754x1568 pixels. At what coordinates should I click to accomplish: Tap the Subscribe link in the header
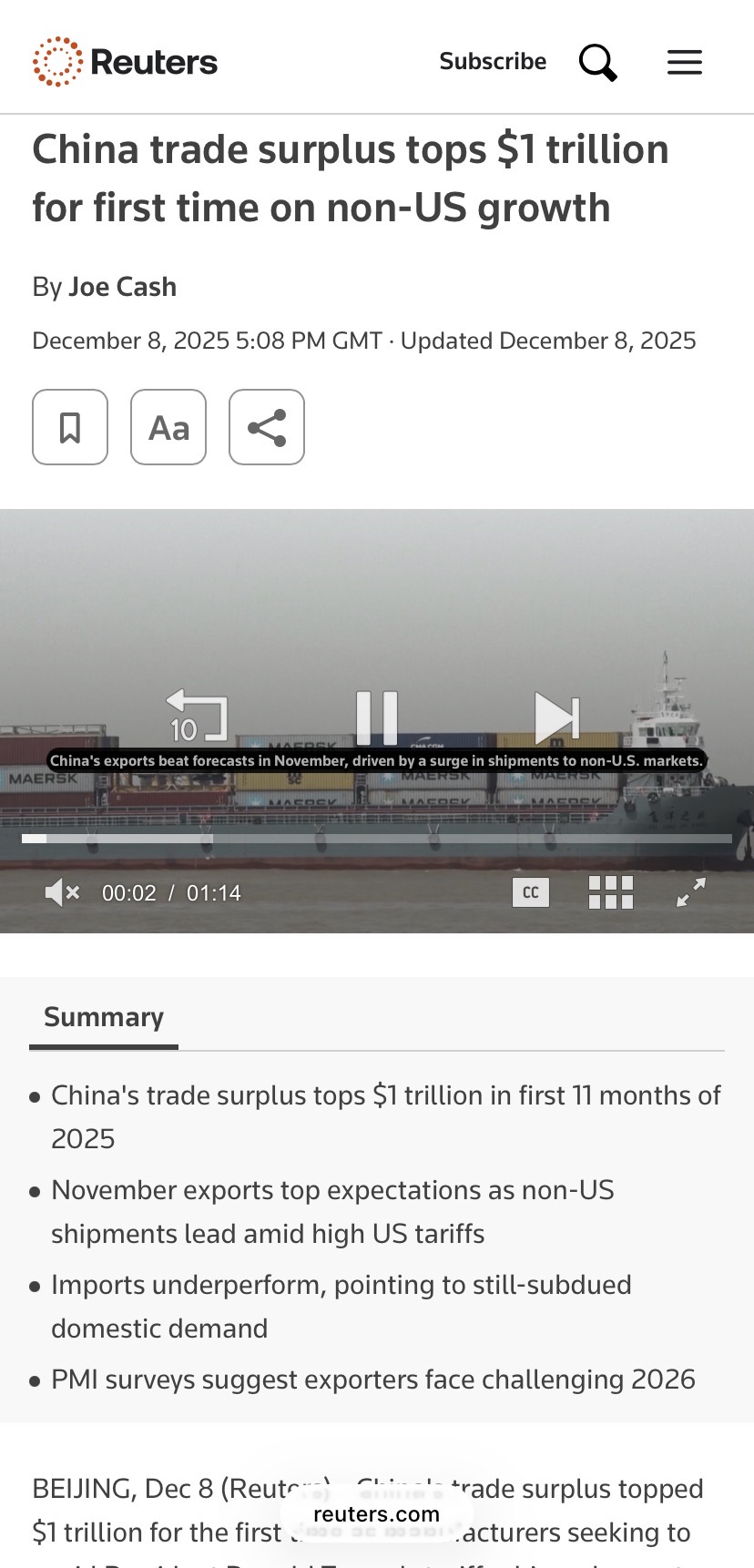(493, 62)
